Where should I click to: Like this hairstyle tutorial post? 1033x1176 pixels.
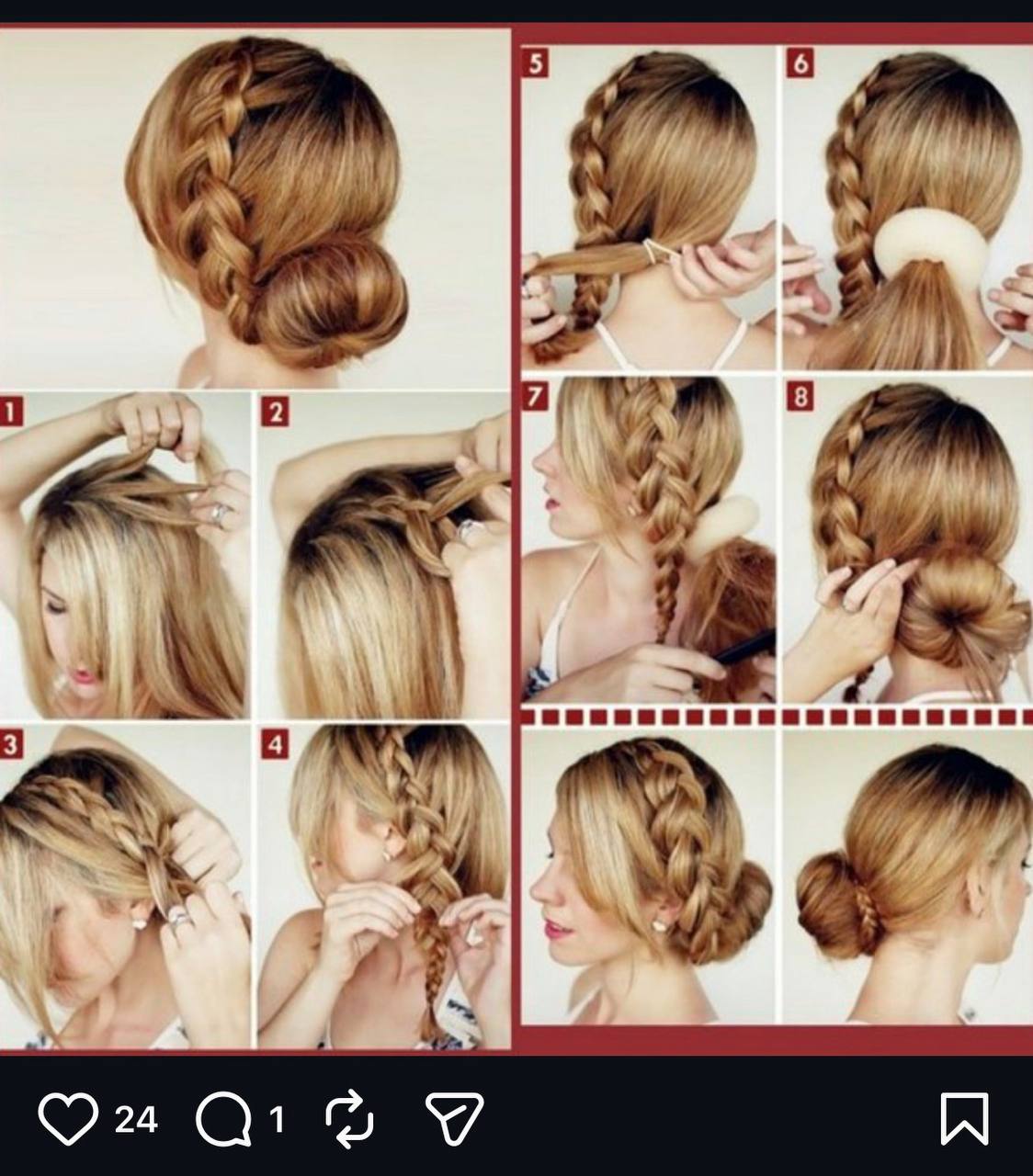(68, 1119)
